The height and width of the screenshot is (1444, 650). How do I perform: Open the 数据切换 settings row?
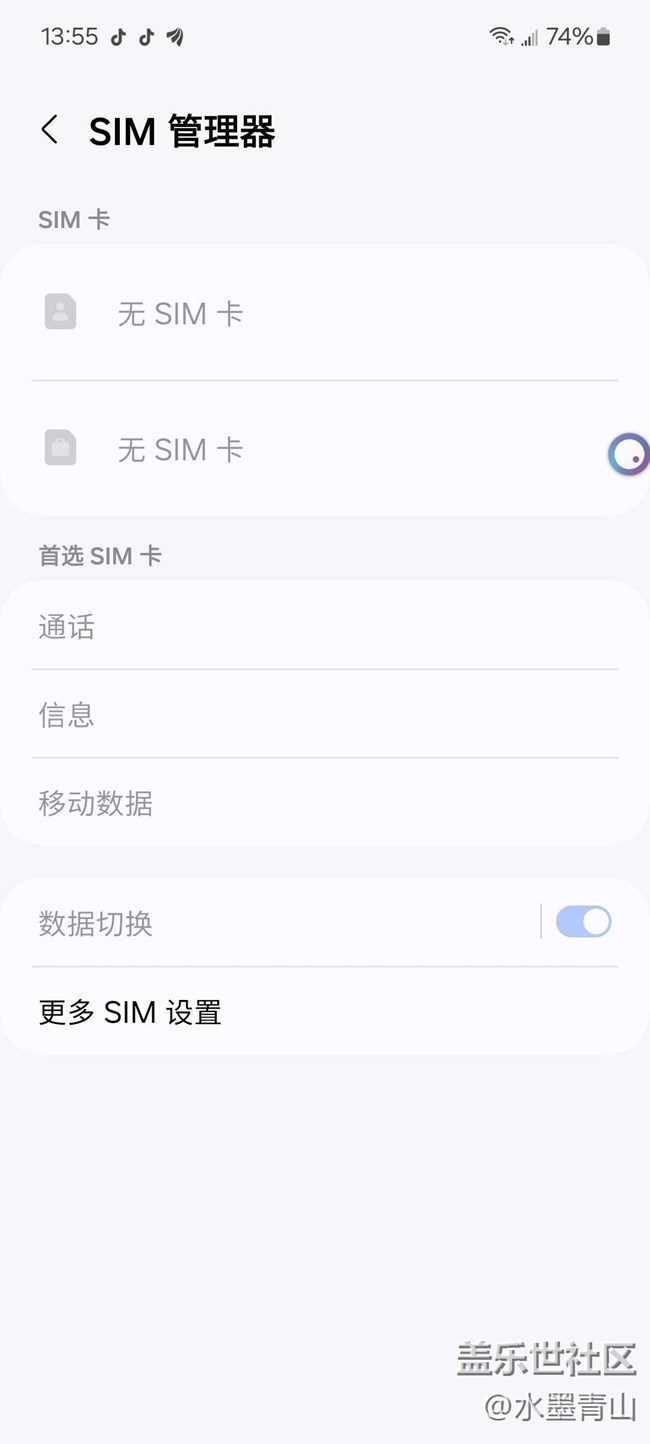click(x=270, y=922)
